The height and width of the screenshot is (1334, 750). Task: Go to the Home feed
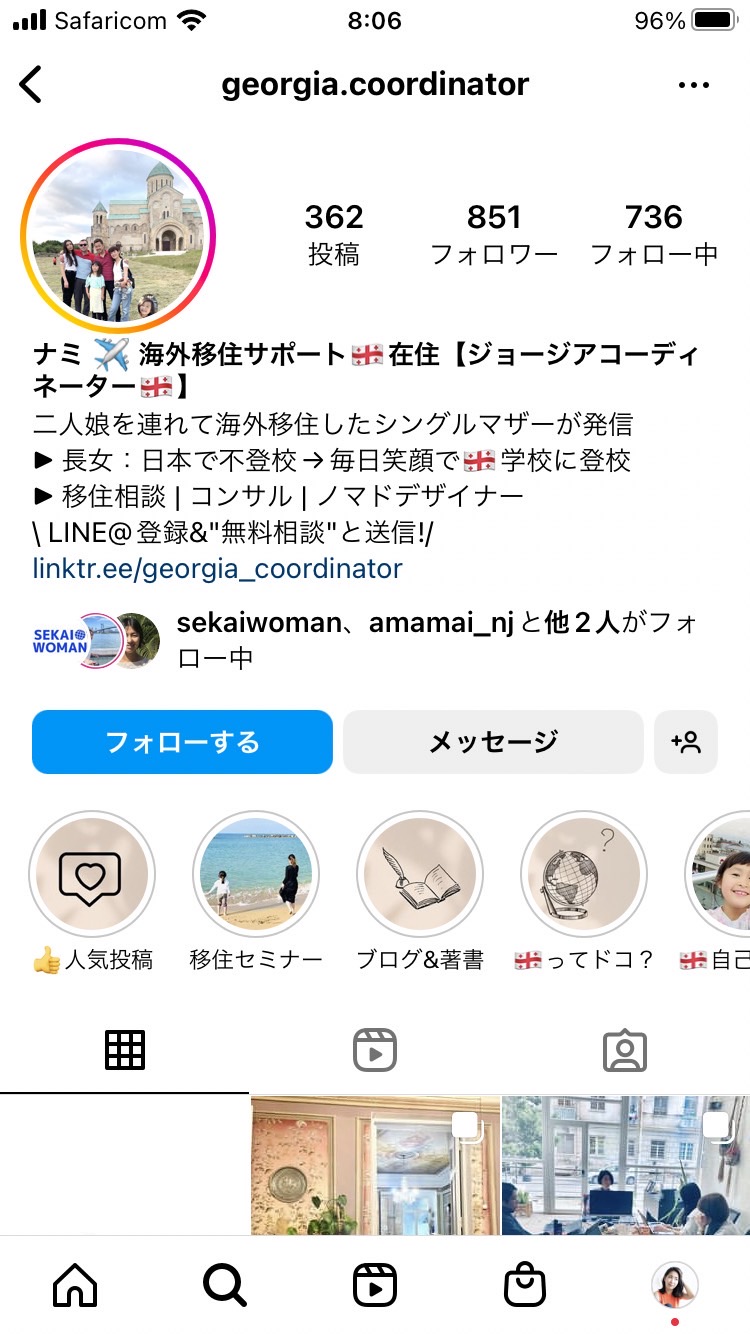coord(75,1285)
